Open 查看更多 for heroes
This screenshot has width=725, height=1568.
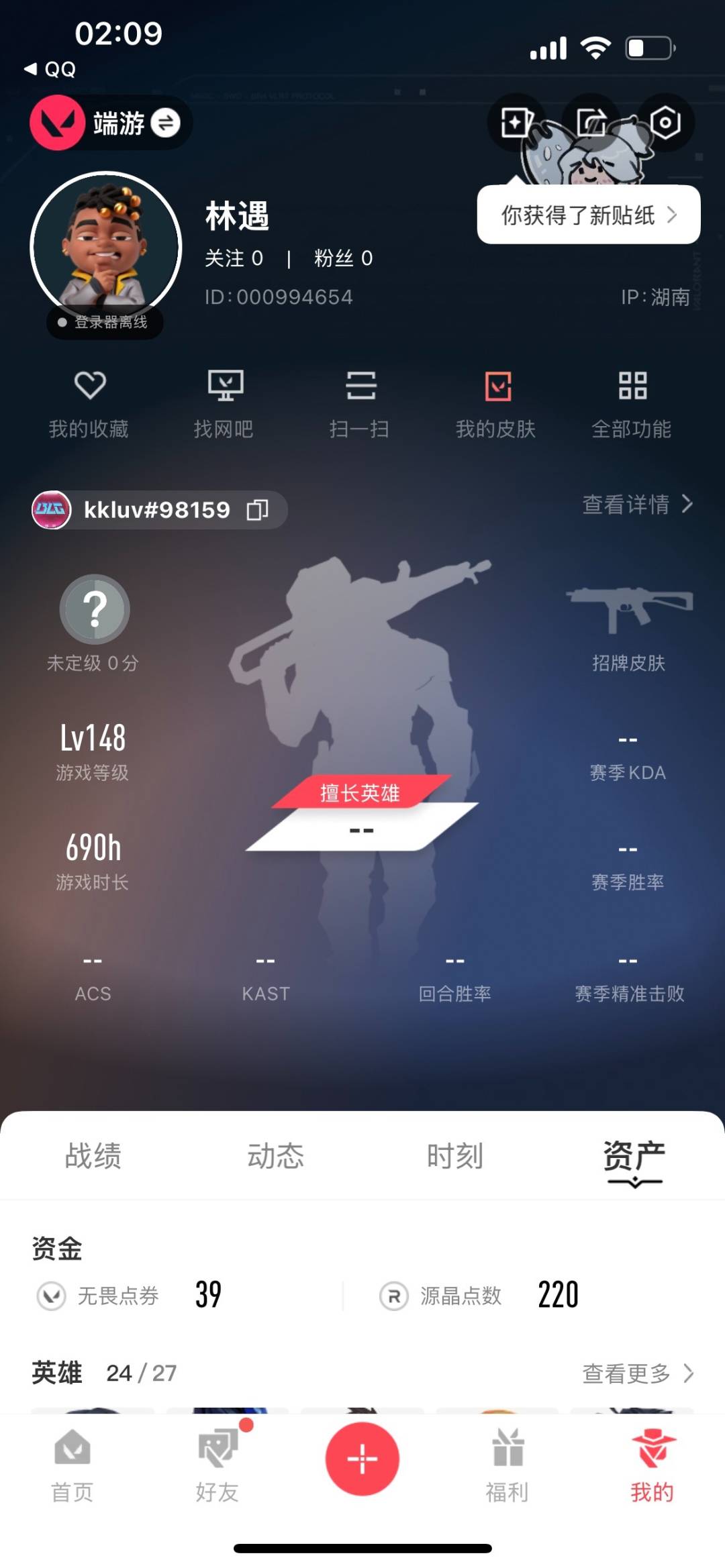click(637, 1373)
